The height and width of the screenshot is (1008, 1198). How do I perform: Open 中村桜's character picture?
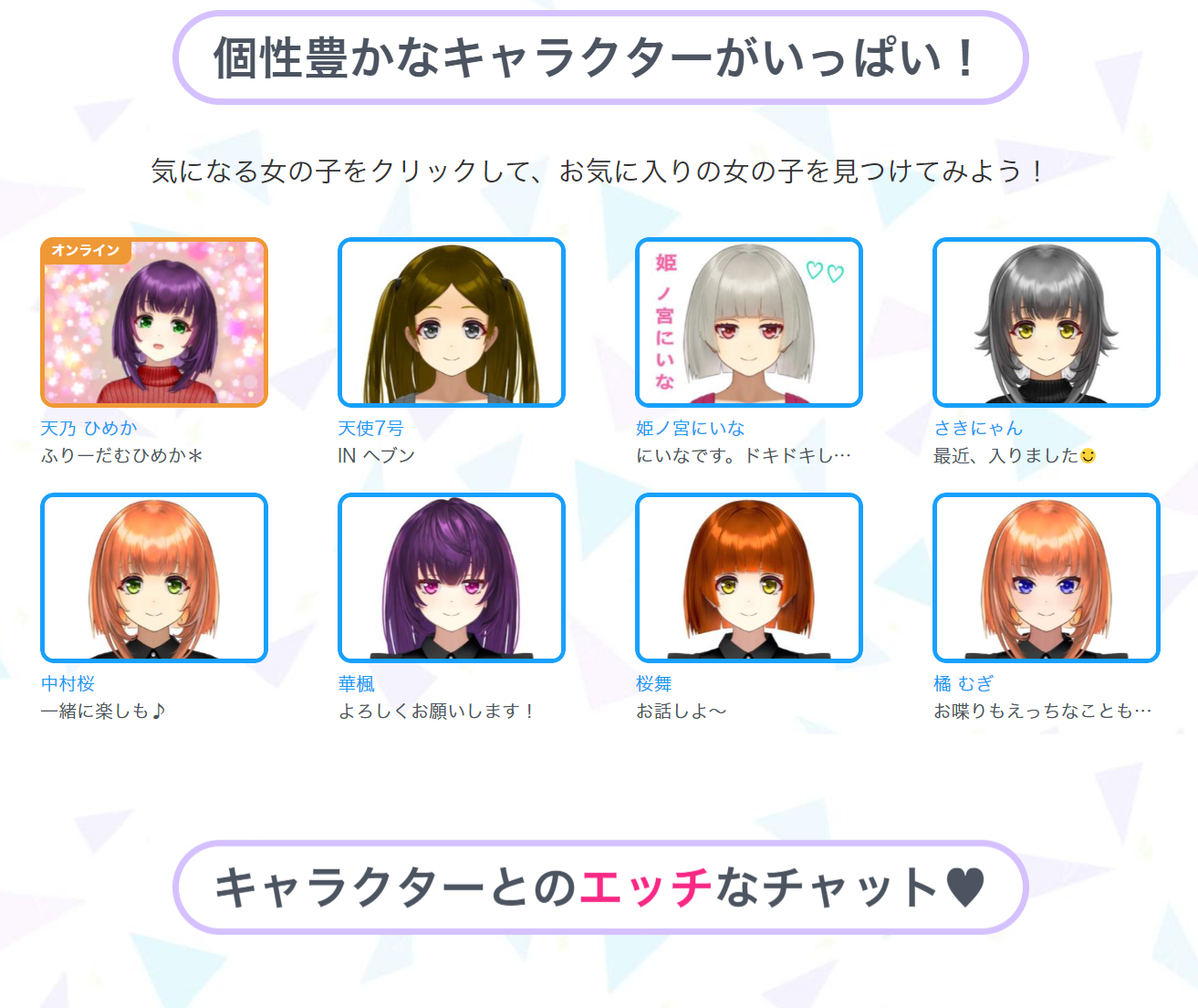tap(153, 578)
